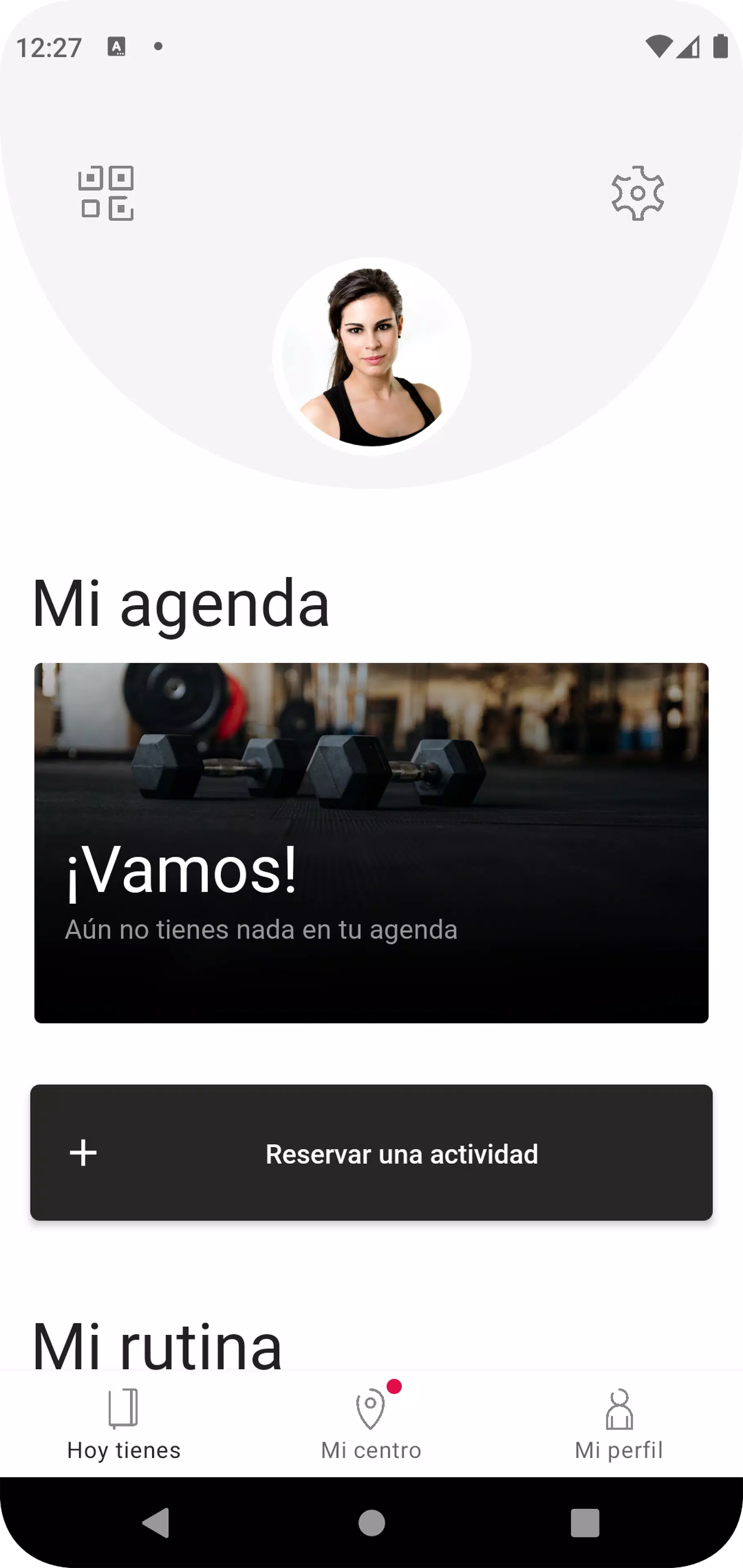Tap the profile photo avatar
The image size is (743, 1568).
click(372, 357)
